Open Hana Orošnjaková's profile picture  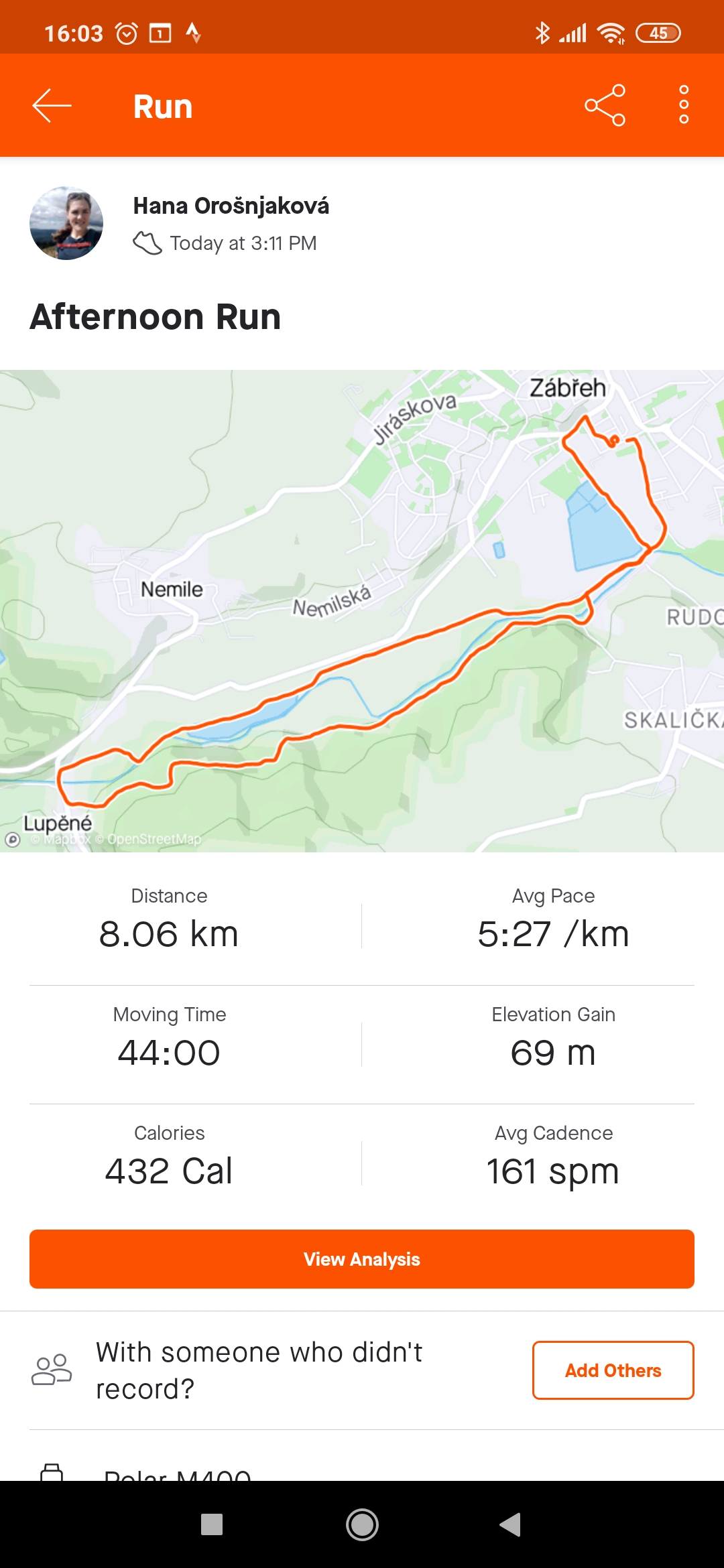click(x=66, y=223)
